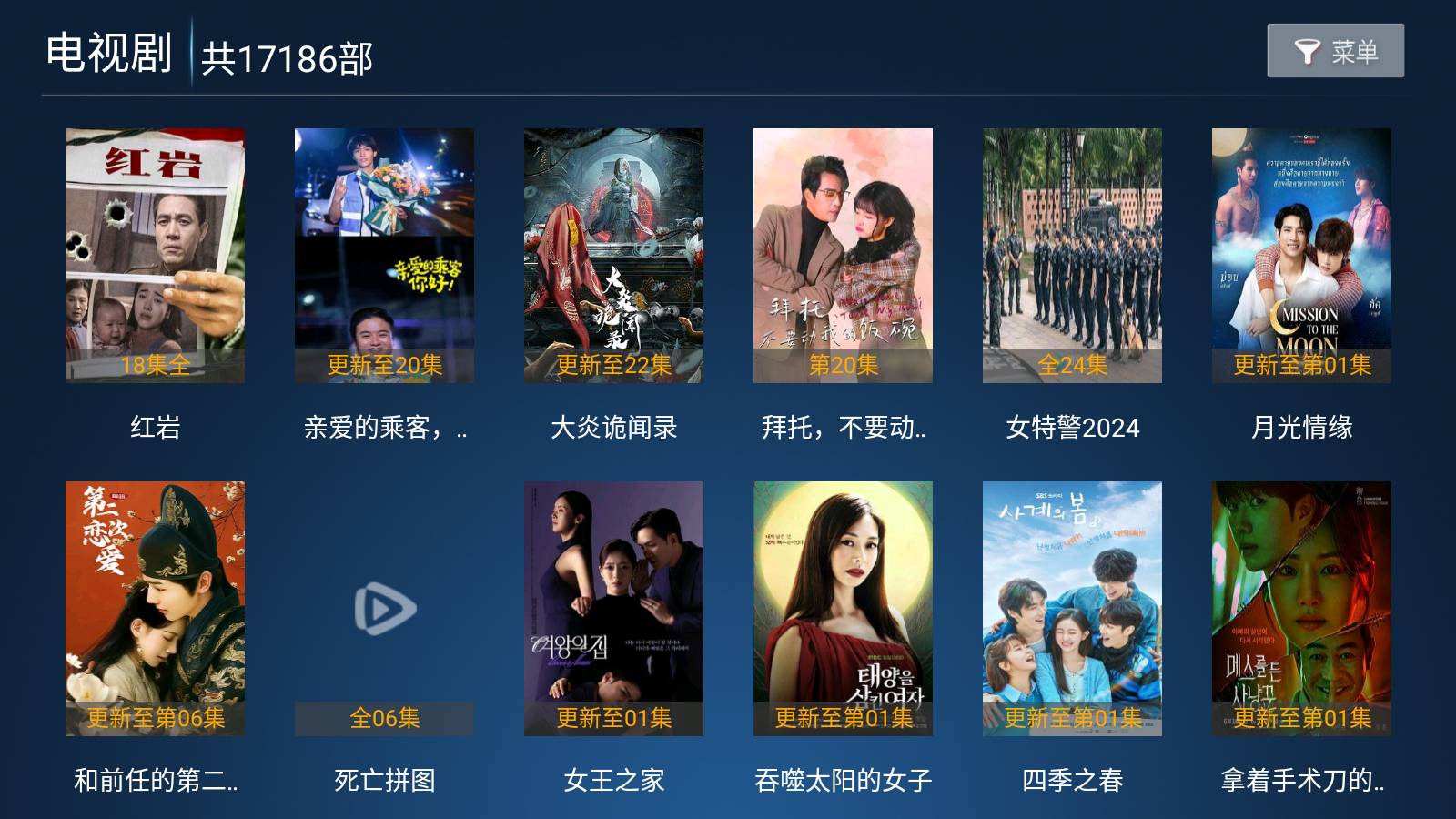Open 拿着手术刀的 series card
This screenshot has height=819, width=1456.
pos(1301,608)
